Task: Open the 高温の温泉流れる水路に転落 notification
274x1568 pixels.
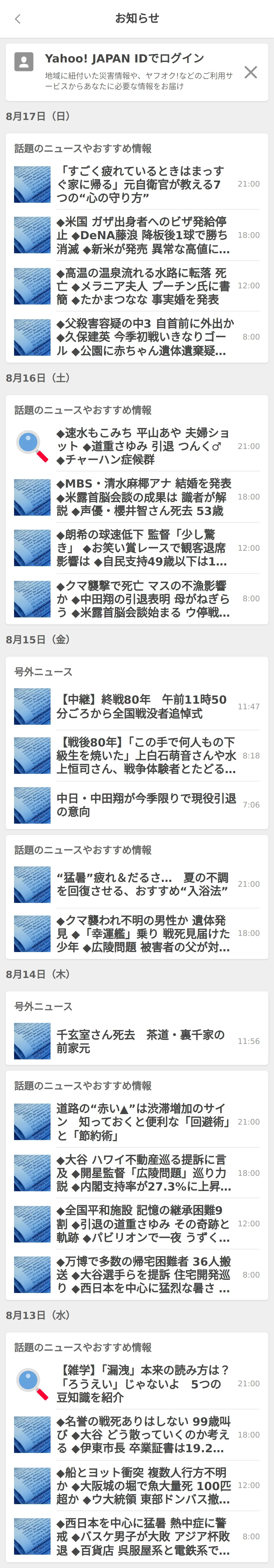Action: click(x=143, y=286)
